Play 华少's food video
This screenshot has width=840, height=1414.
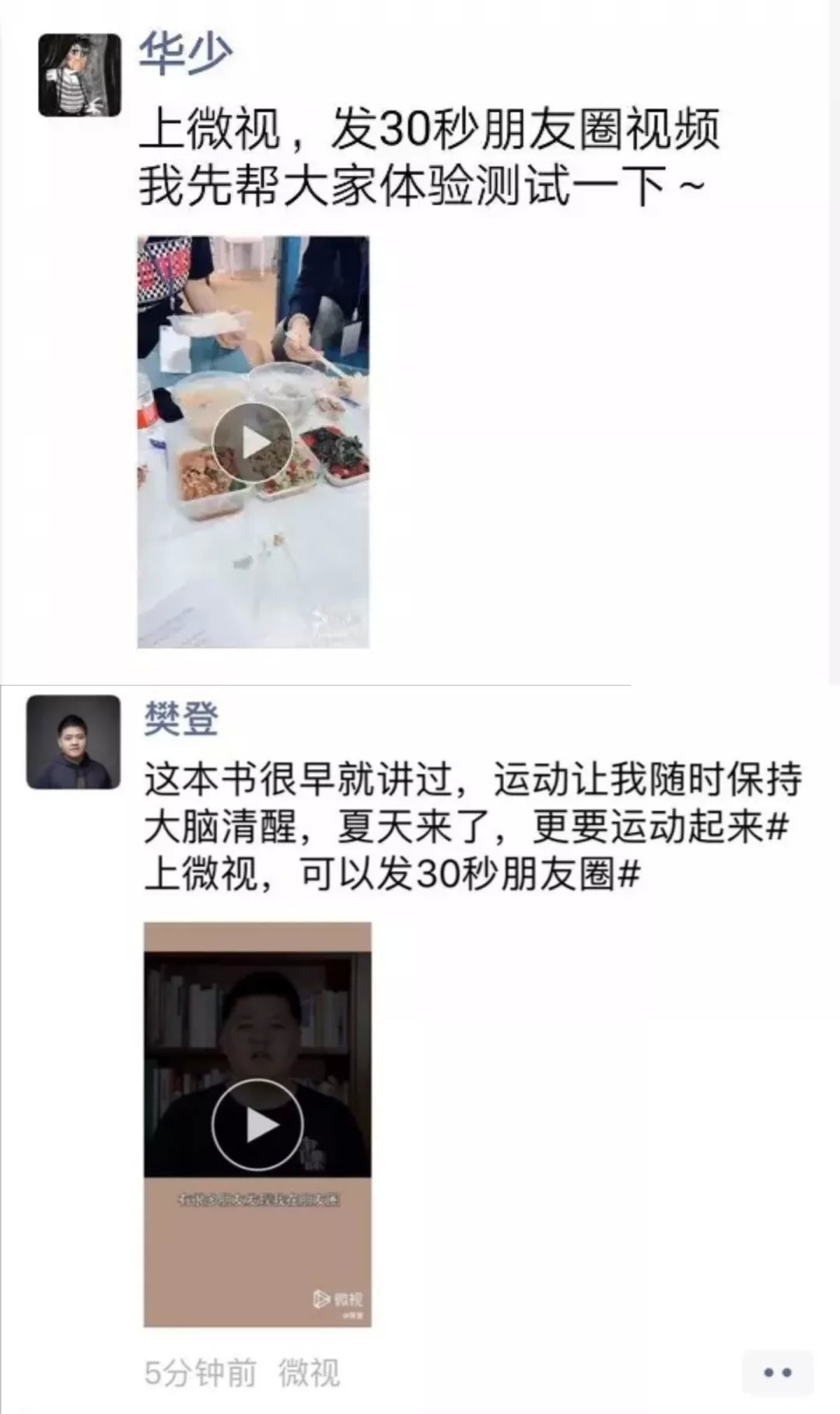tap(253, 443)
